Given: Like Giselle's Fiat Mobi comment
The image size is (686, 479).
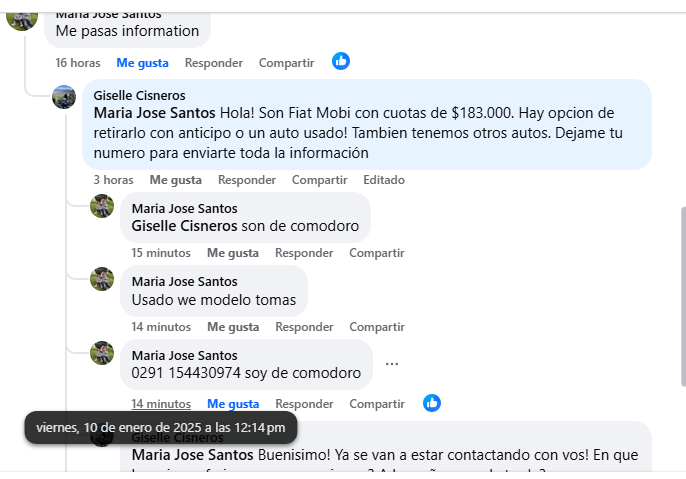Looking at the screenshot, I should (x=175, y=180).
